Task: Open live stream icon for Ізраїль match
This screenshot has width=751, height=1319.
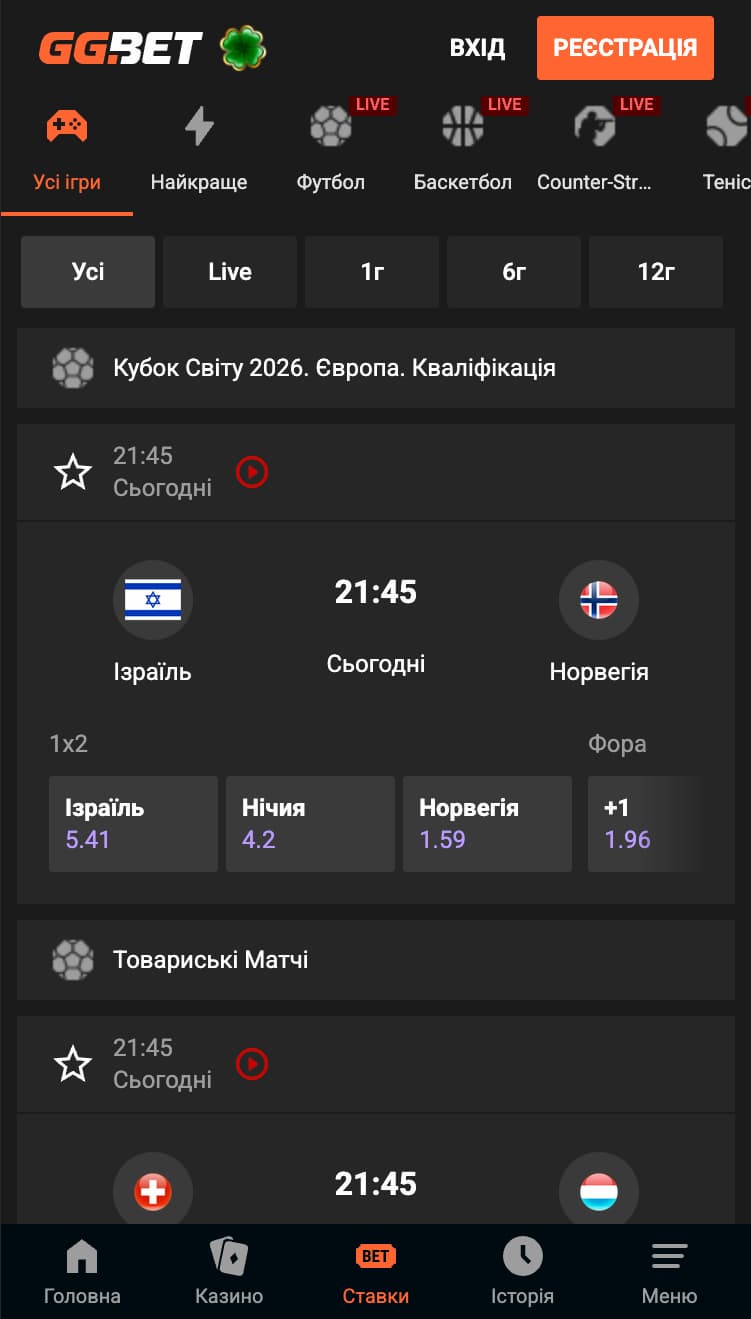Action: pyautogui.click(x=252, y=472)
